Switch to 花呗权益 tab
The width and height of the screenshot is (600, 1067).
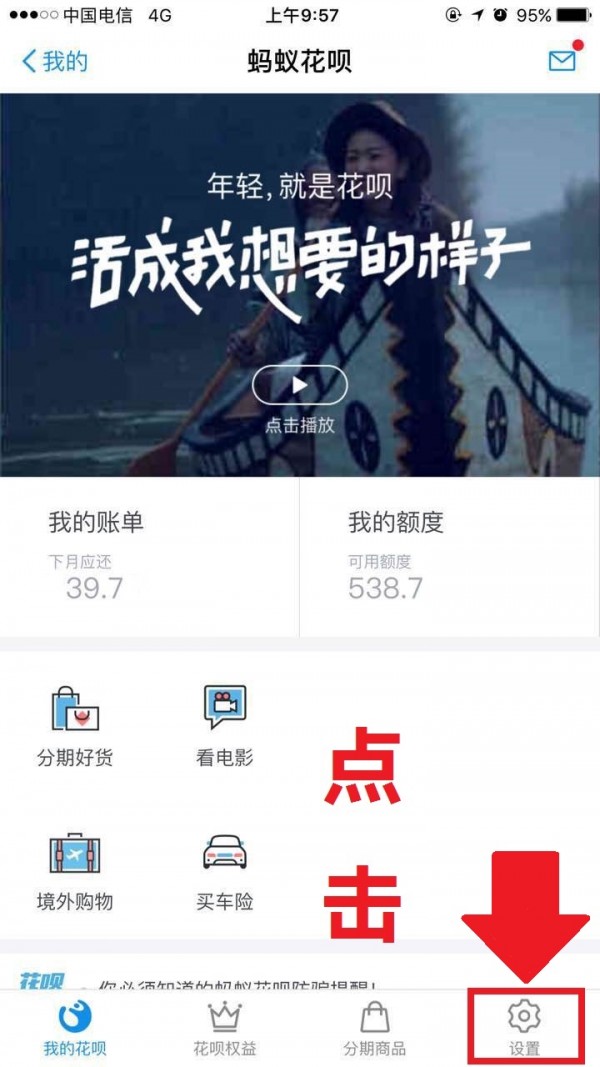[224, 1030]
